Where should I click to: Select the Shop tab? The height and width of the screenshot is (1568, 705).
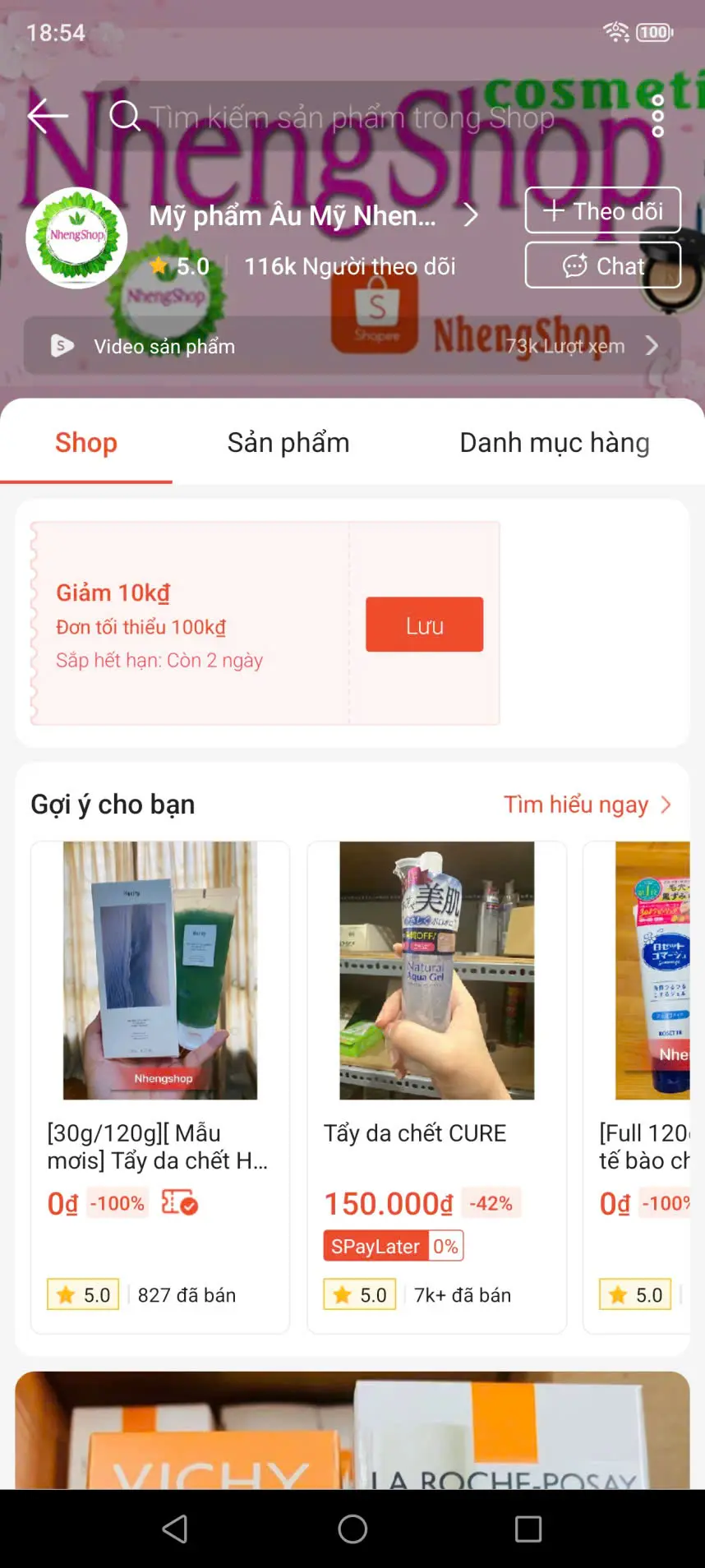[86, 442]
